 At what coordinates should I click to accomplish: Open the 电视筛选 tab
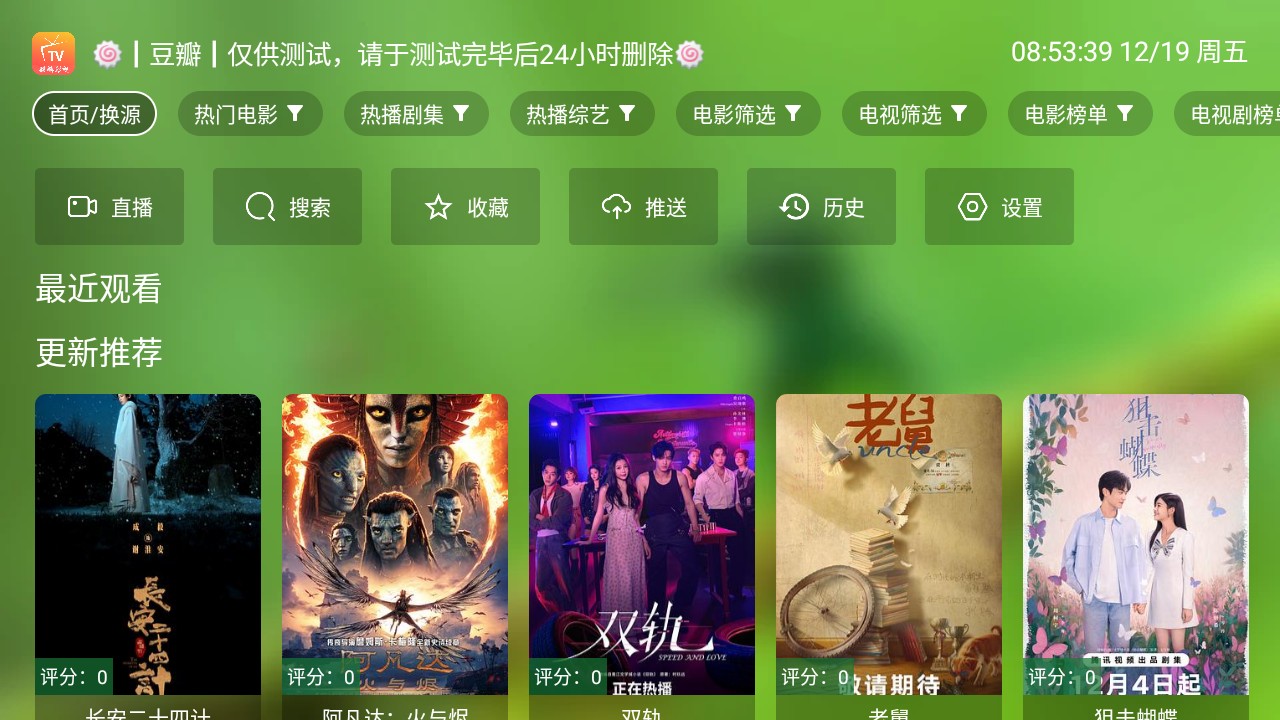(x=914, y=114)
